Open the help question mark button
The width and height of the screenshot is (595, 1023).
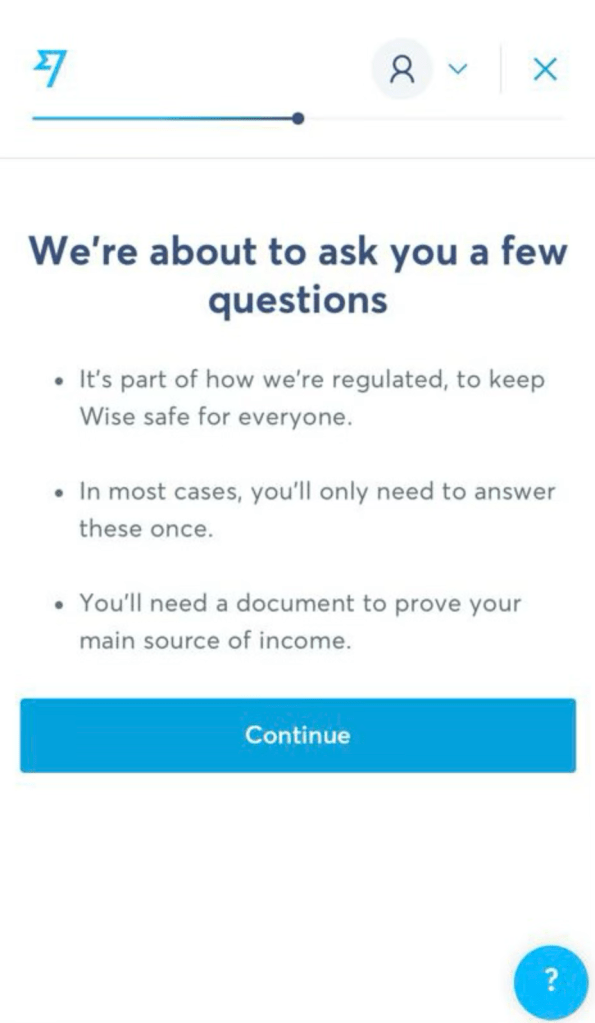[551, 980]
